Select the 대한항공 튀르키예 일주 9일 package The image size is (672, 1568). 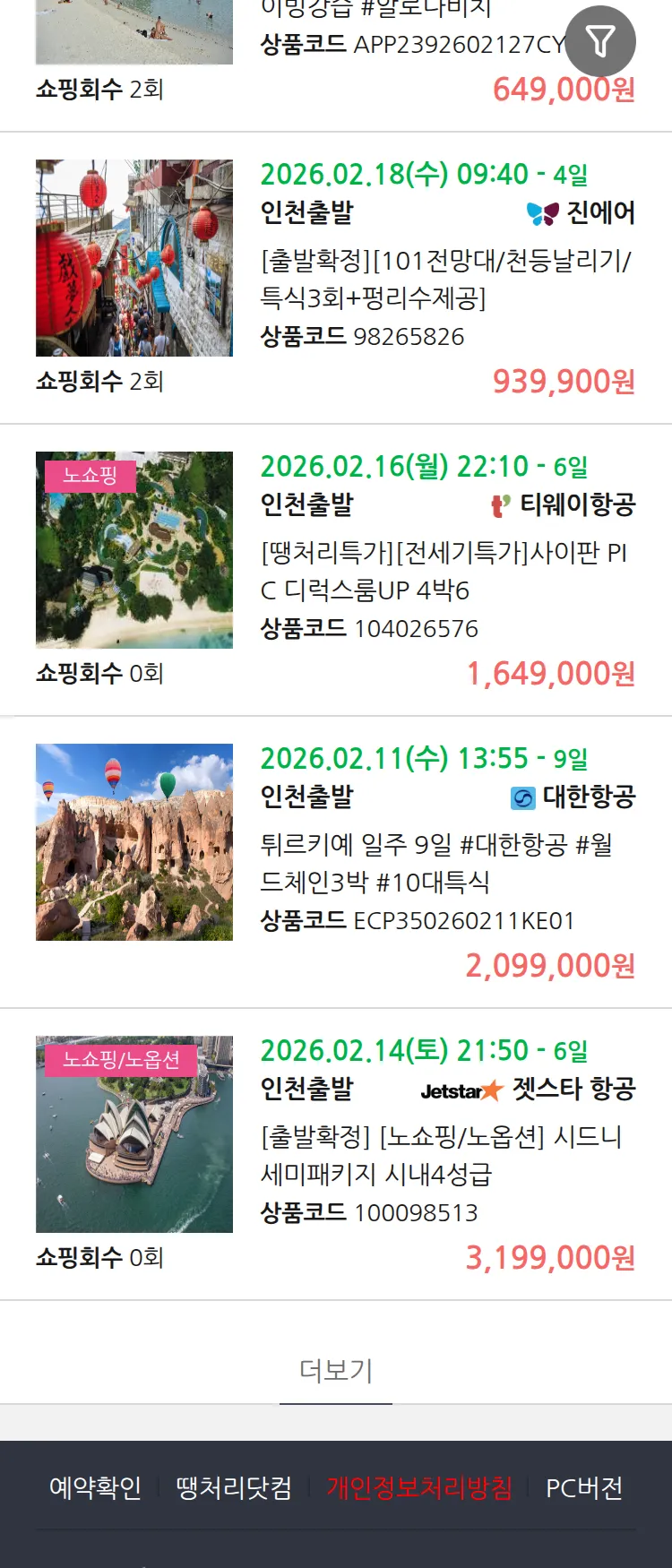(x=445, y=863)
